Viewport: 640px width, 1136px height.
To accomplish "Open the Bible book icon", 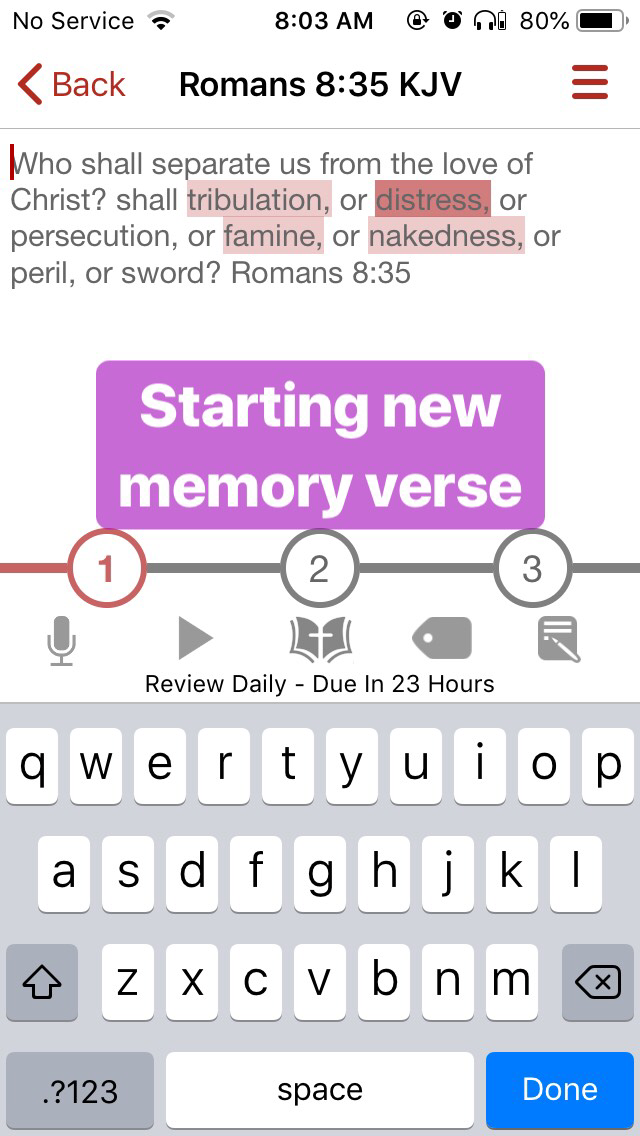I will tap(321, 639).
